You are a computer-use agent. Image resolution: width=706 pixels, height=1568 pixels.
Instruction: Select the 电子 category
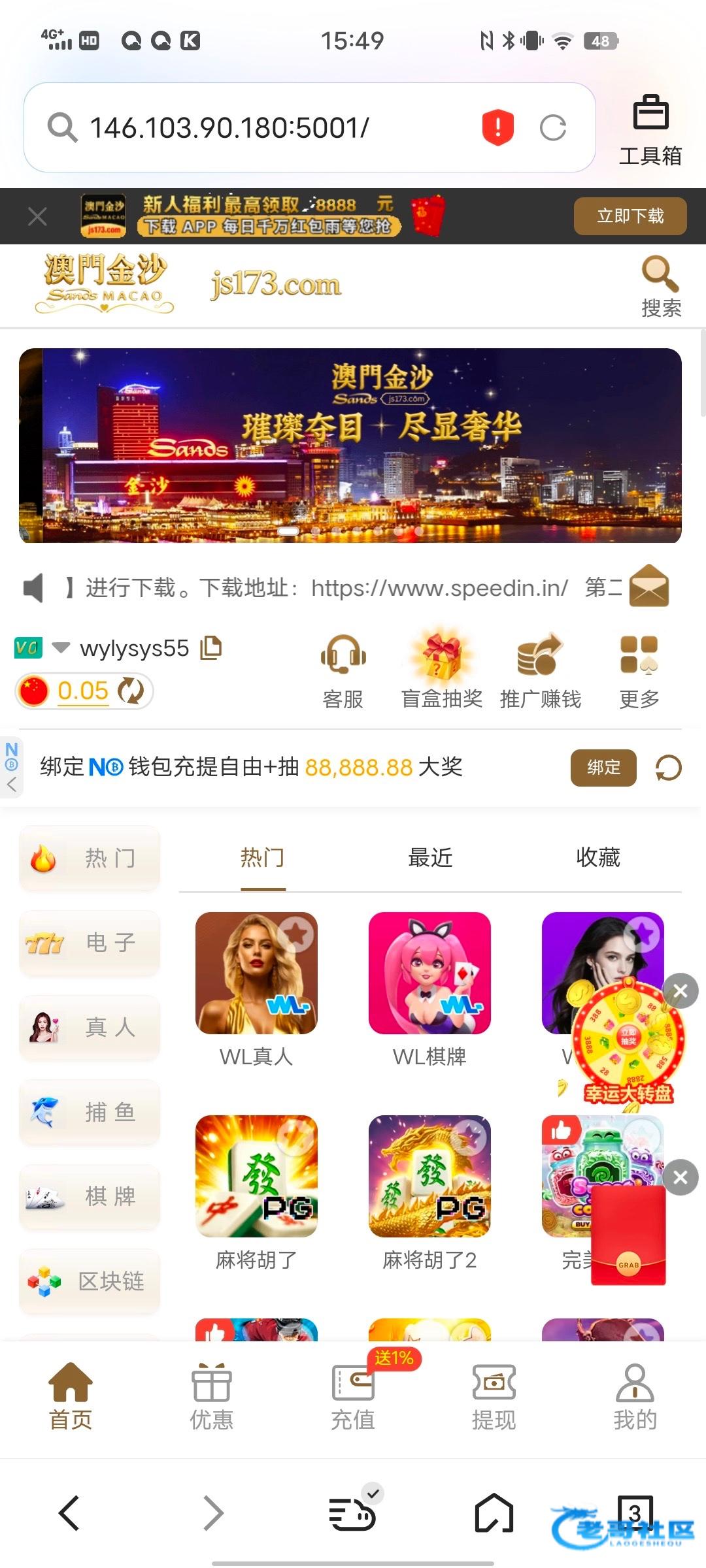pos(90,943)
